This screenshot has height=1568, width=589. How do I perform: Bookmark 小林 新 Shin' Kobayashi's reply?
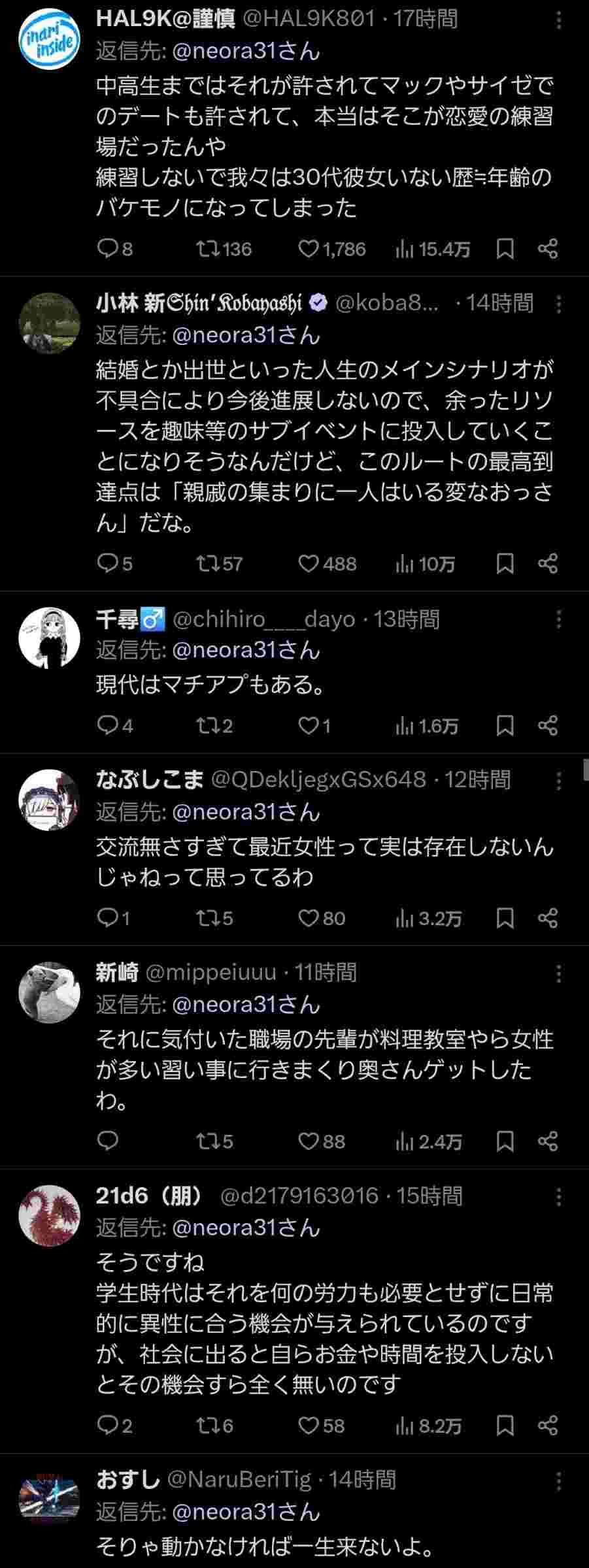(505, 564)
